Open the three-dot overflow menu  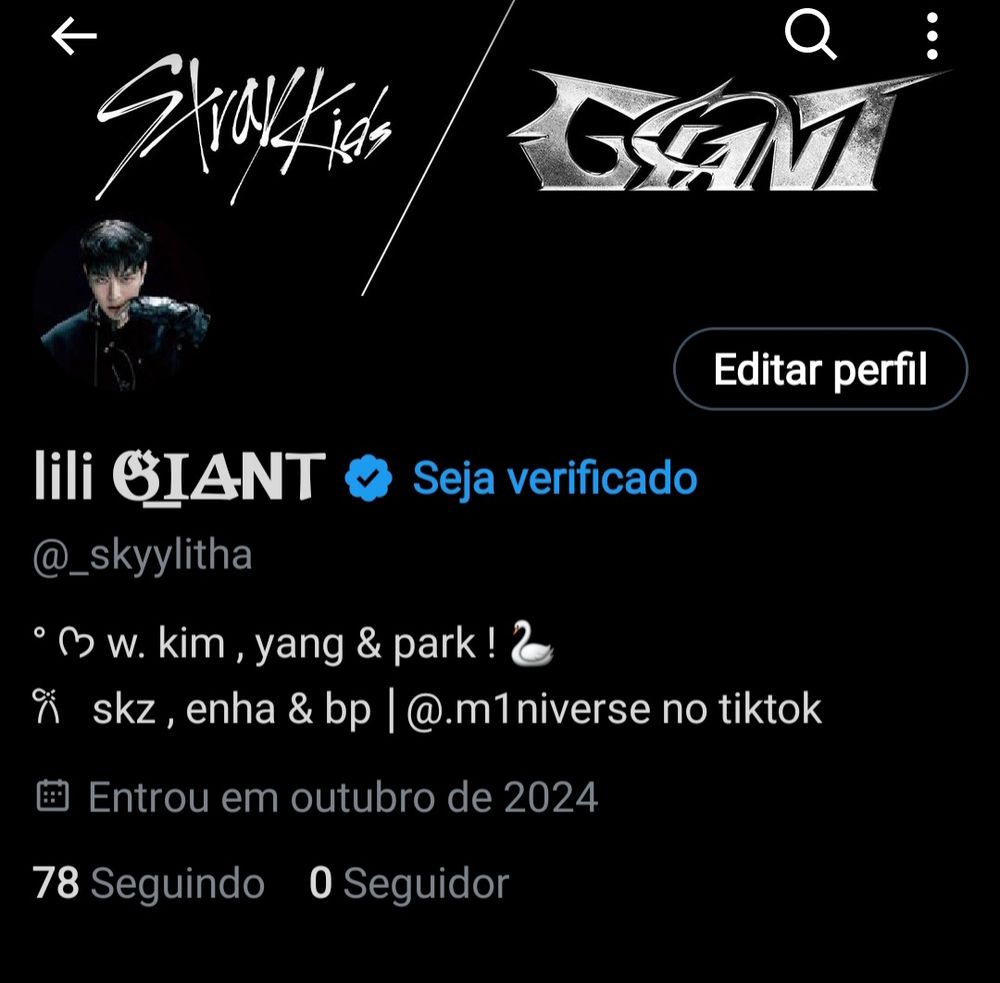tap(931, 37)
